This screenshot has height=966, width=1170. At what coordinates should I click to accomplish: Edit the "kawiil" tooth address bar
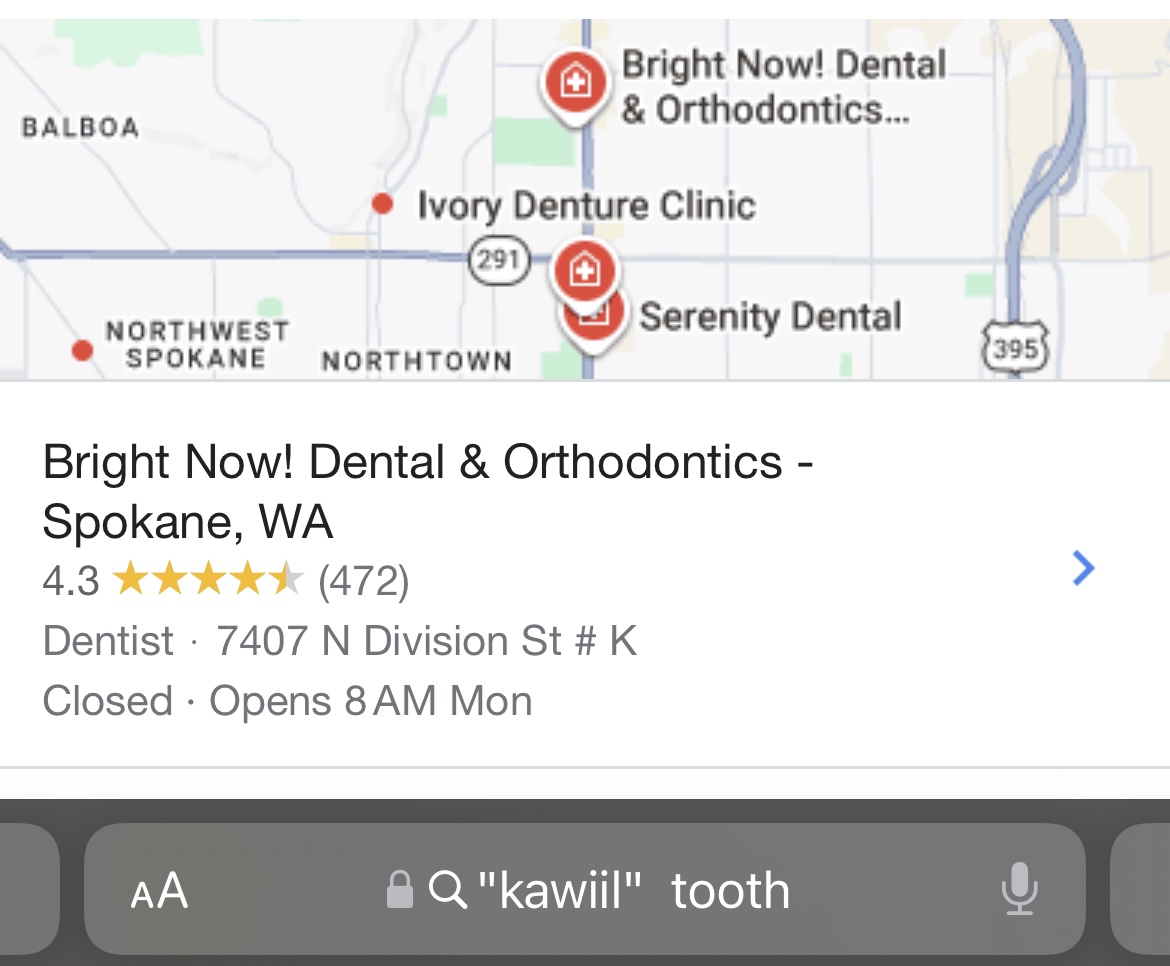[632, 890]
